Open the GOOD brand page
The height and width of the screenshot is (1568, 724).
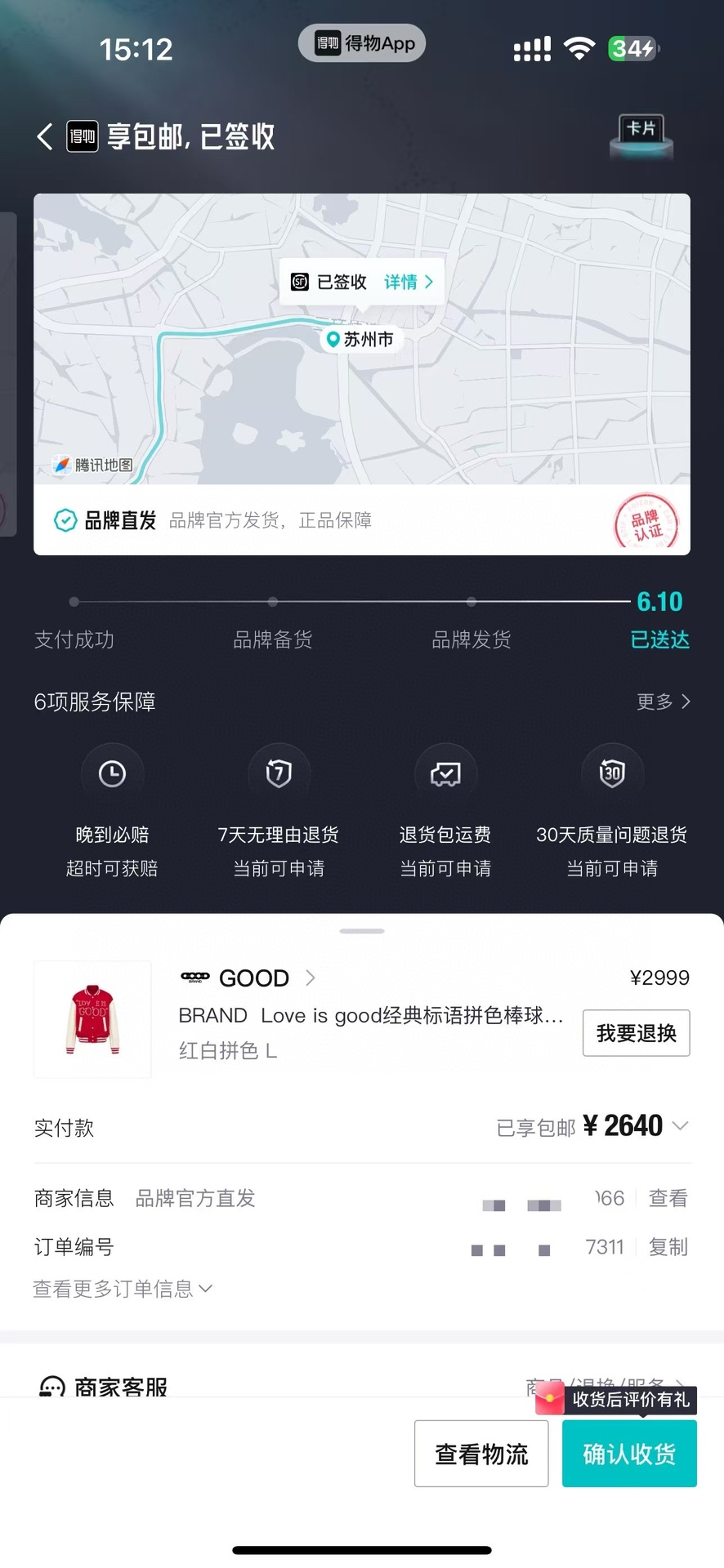point(253,978)
